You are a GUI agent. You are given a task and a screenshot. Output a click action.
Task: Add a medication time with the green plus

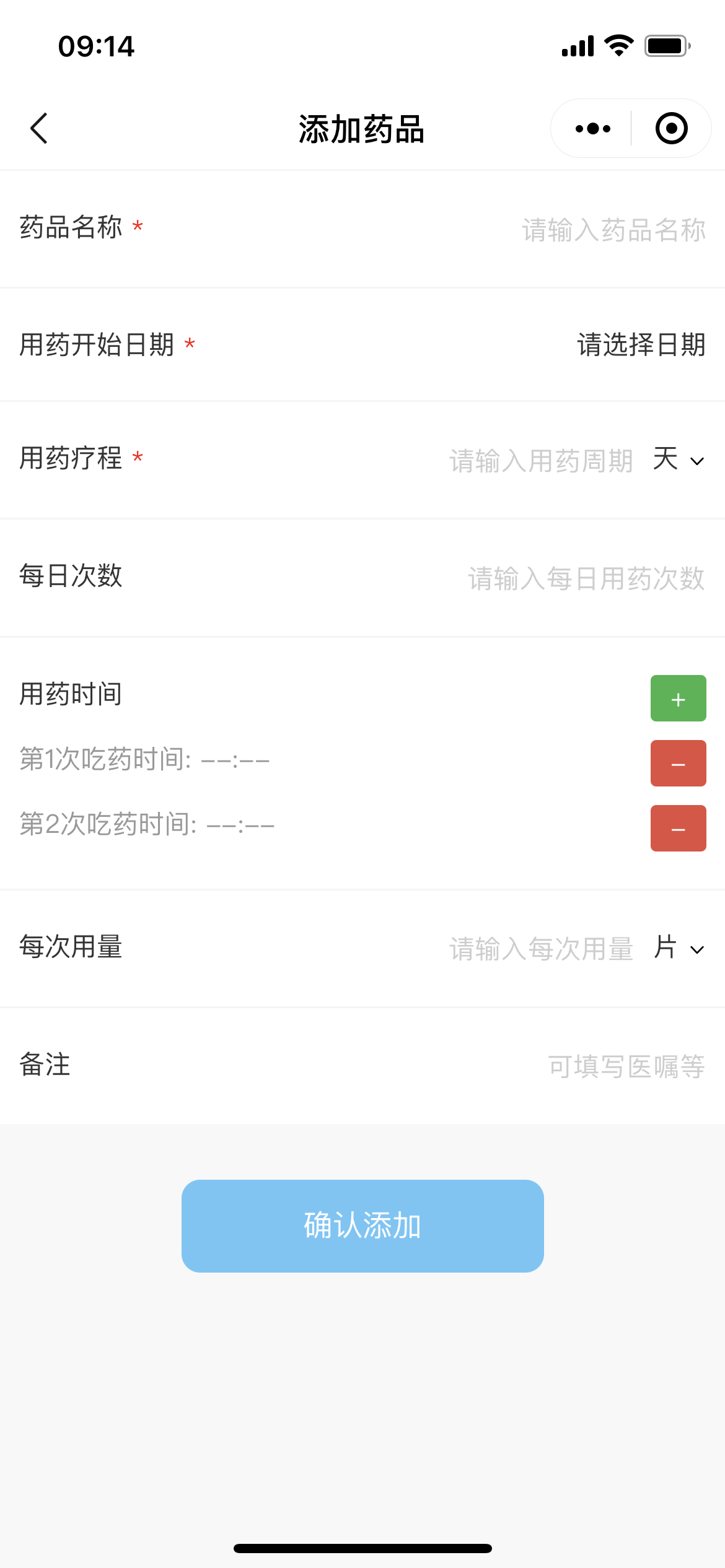click(678, 699)
